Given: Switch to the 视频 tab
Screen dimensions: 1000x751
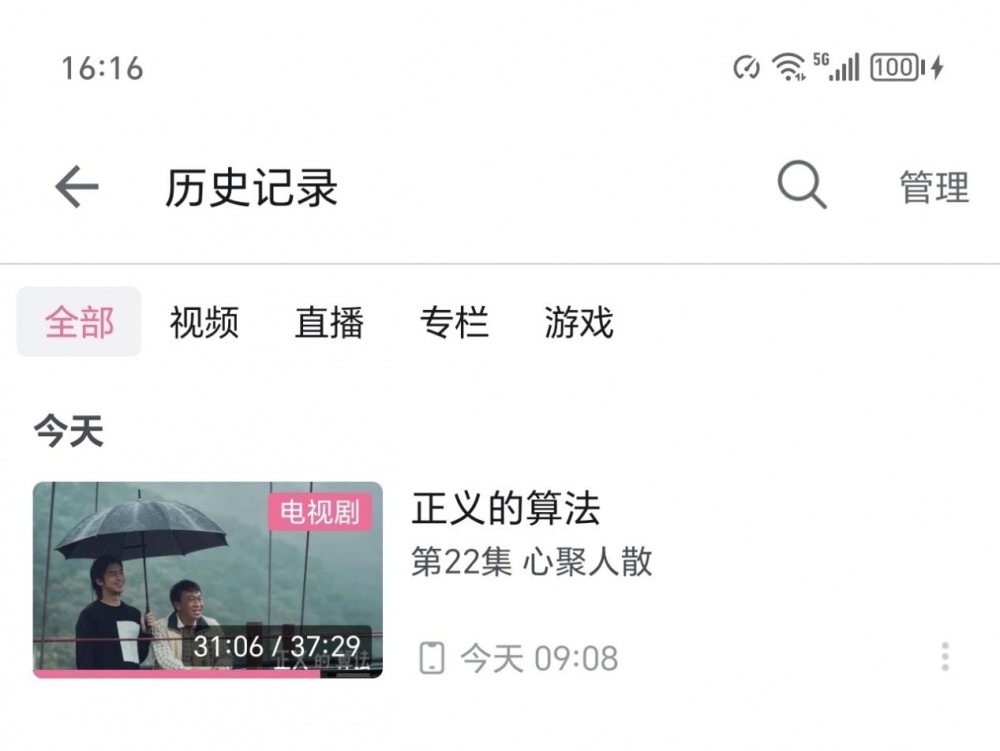Looking at the screenshot, I should (204, 323).
